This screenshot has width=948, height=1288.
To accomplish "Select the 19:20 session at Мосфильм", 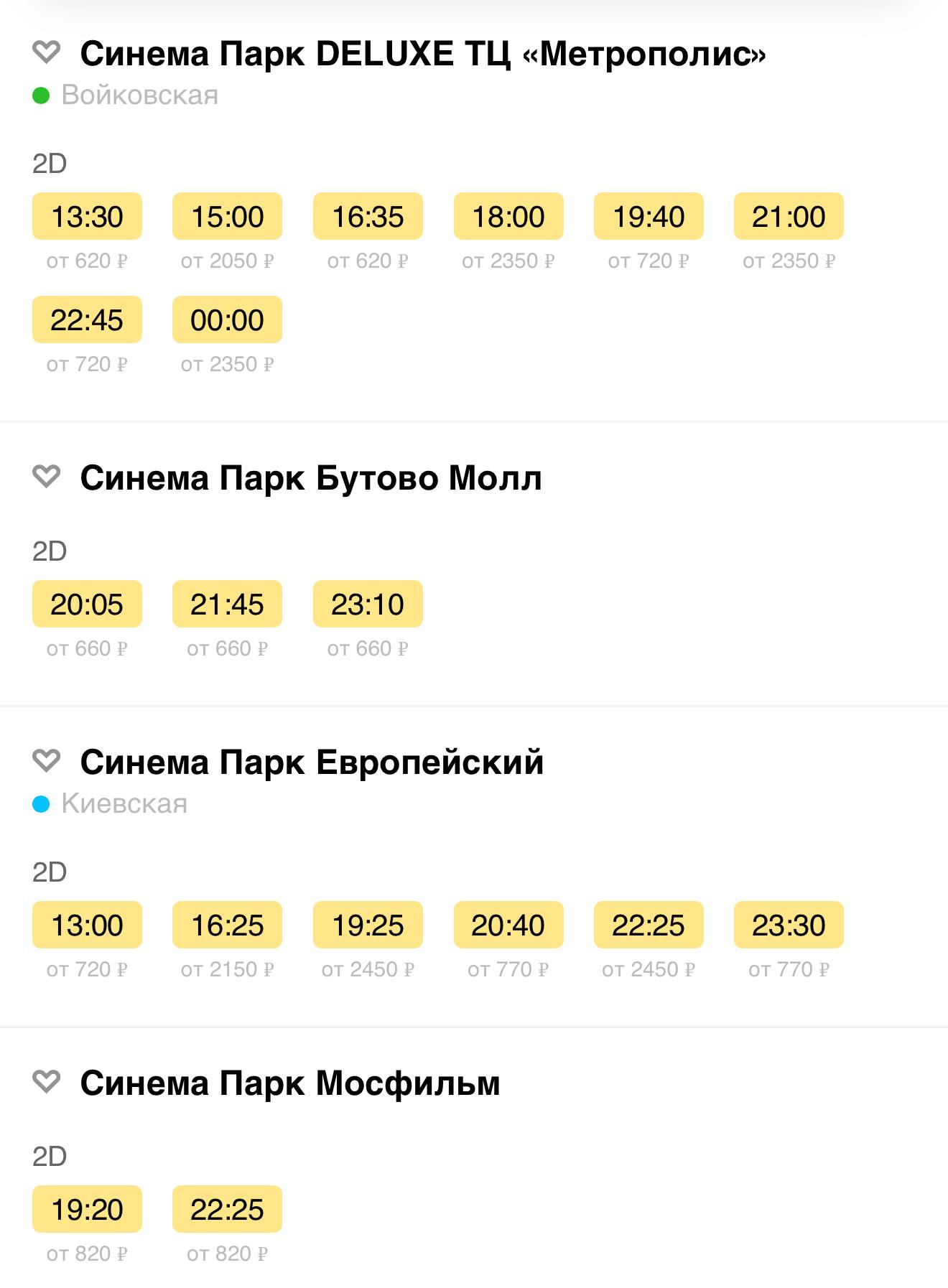I will click(87, 1209).
